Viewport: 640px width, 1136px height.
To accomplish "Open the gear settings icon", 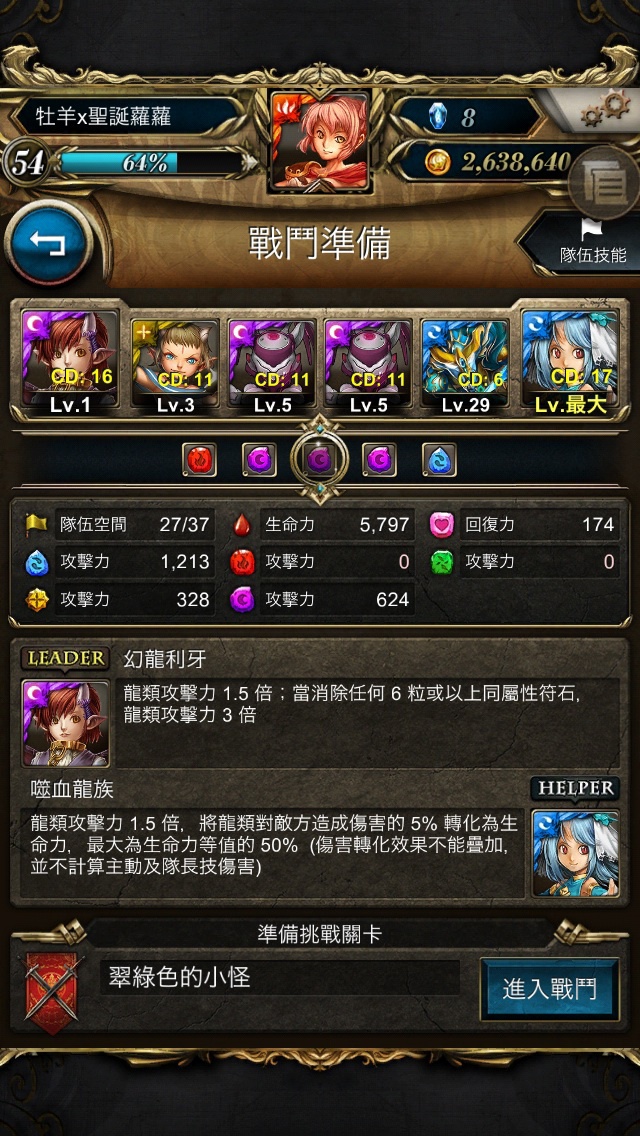I will pos(605,109).
